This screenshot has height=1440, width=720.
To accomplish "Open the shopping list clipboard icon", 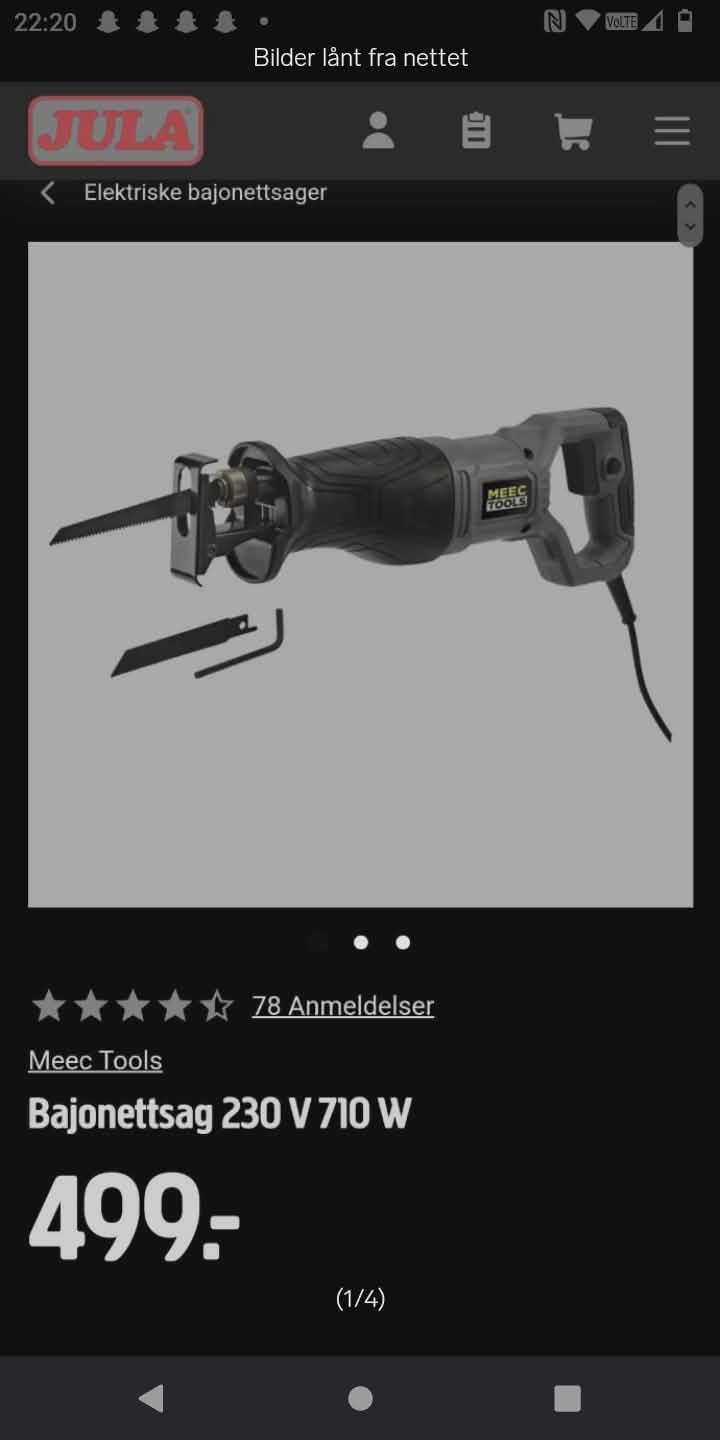I will click(x=476, y=131).
